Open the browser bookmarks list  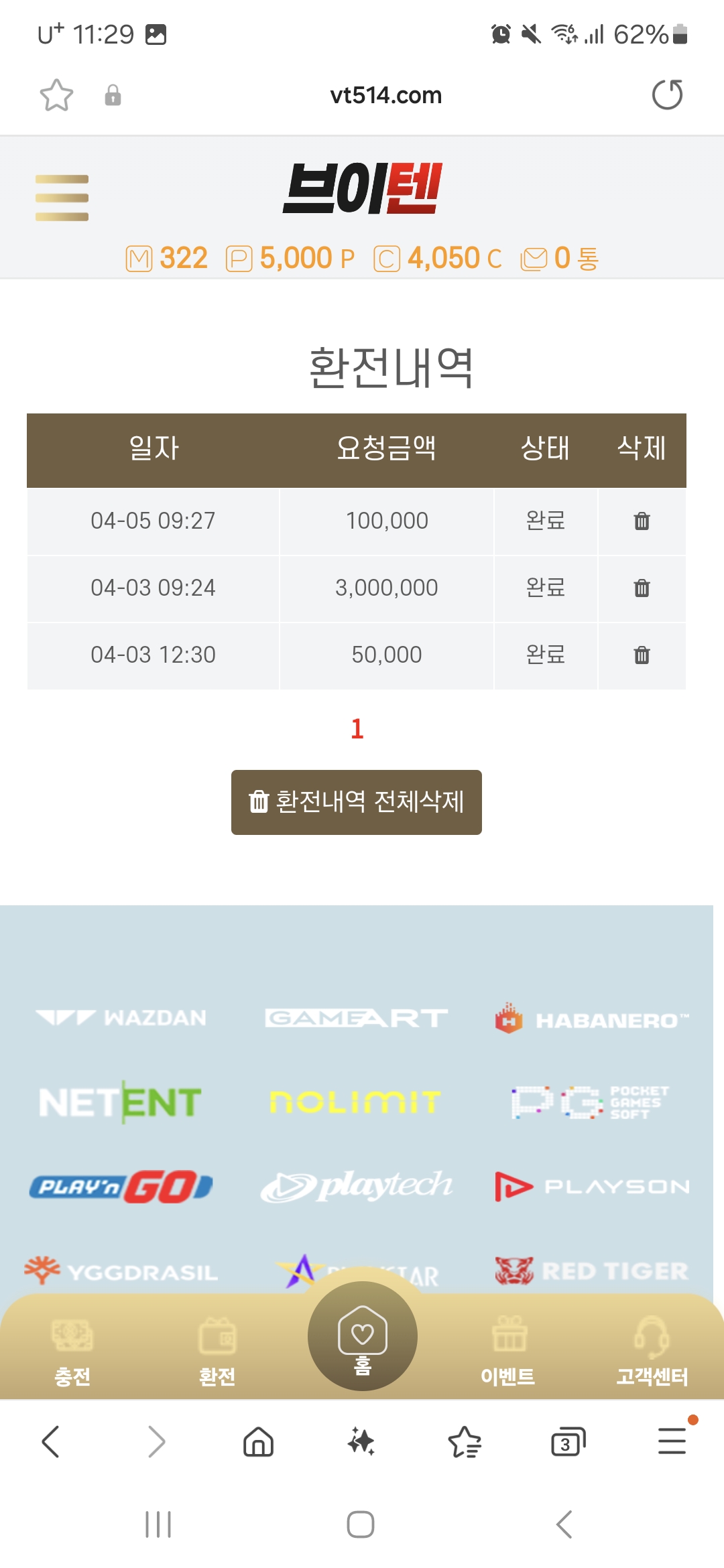pos(465,1442)
